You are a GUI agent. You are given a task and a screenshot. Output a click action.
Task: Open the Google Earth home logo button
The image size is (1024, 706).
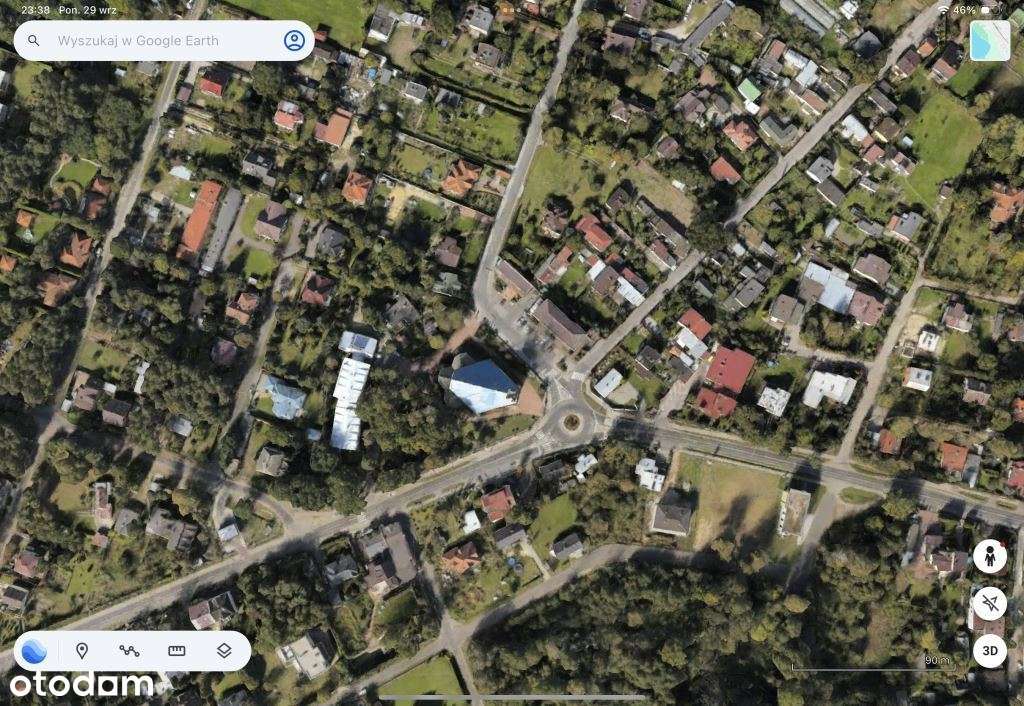tap(35, 651)
